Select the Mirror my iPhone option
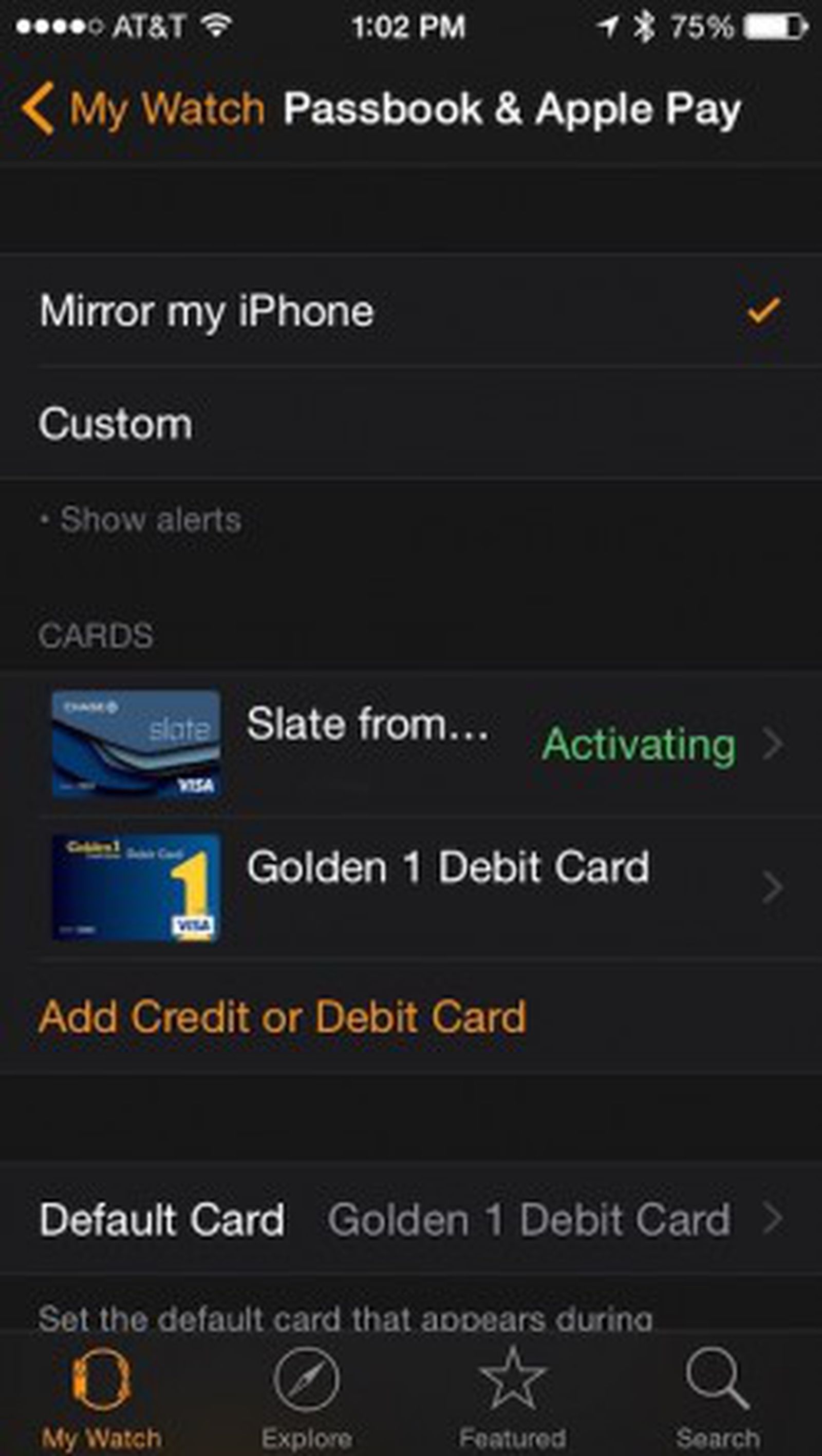Viewport: 822px width, 1456px height. (x=207, y=311)
